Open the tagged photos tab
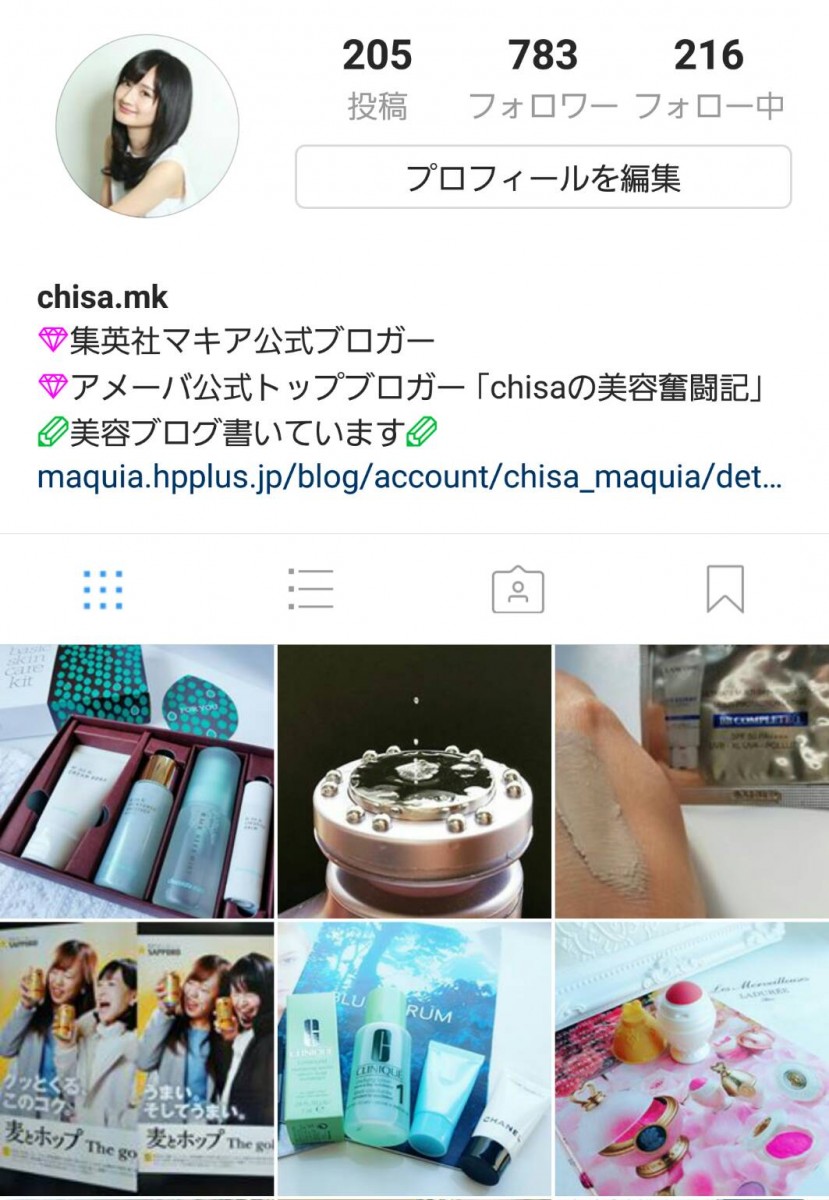This screenshot has width=829, height=1200. click(517, 590)
